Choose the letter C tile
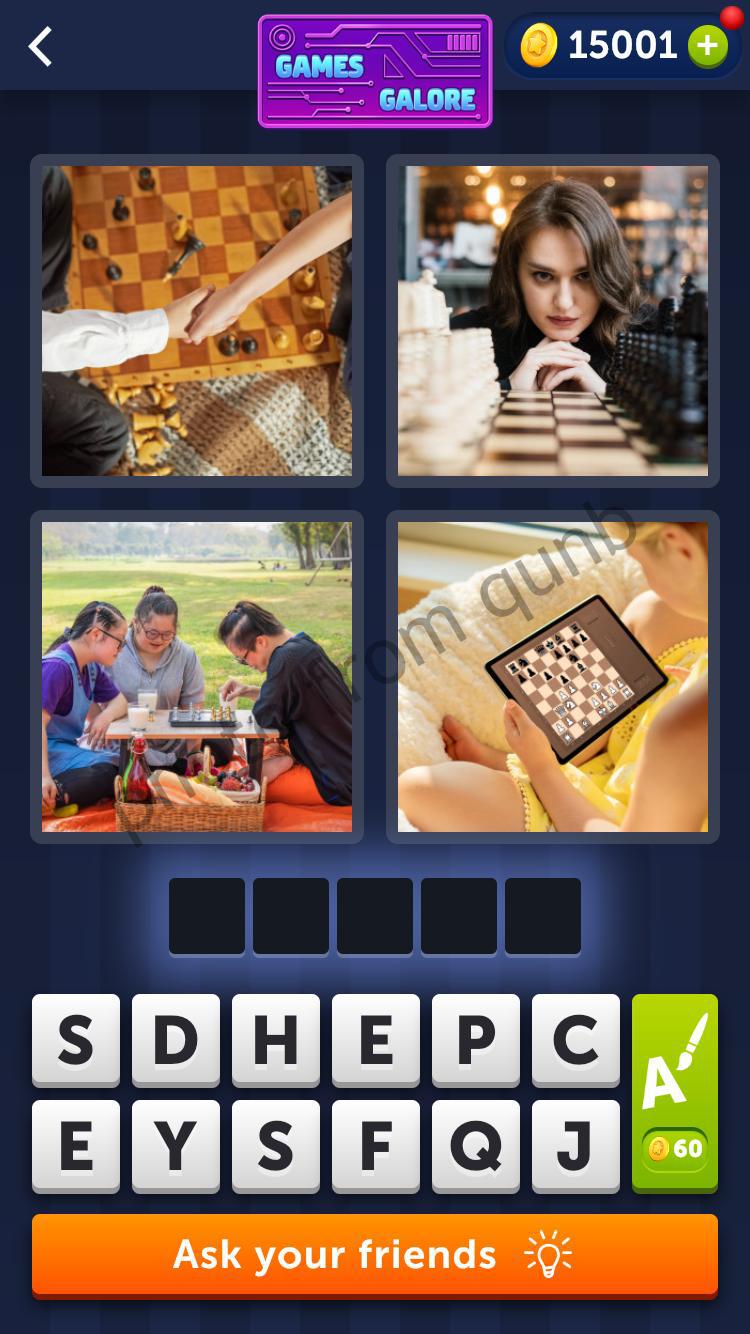The image size is (750, 1334). click(x=576, y=1040)
